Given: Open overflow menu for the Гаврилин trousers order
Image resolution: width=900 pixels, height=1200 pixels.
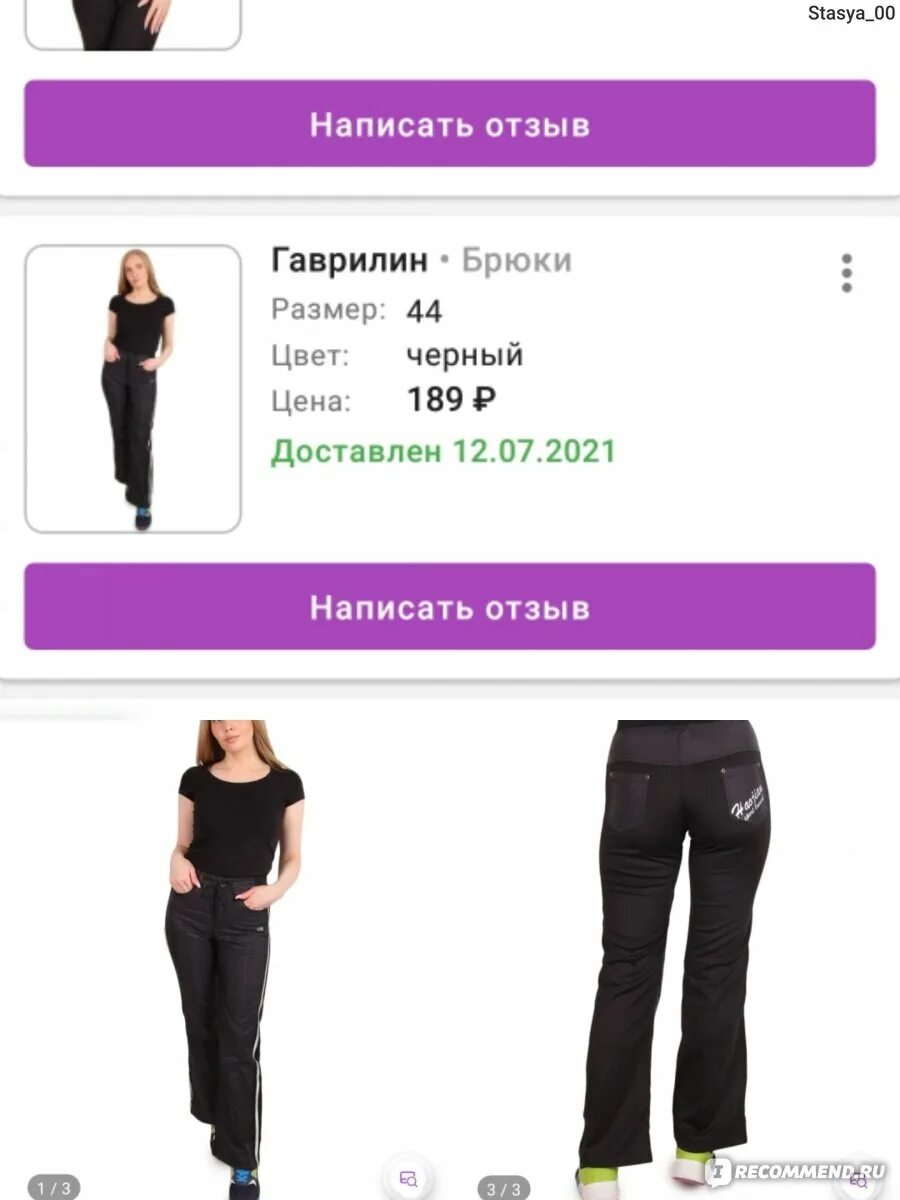Looking at the screenshot, I should pos(846,273).
